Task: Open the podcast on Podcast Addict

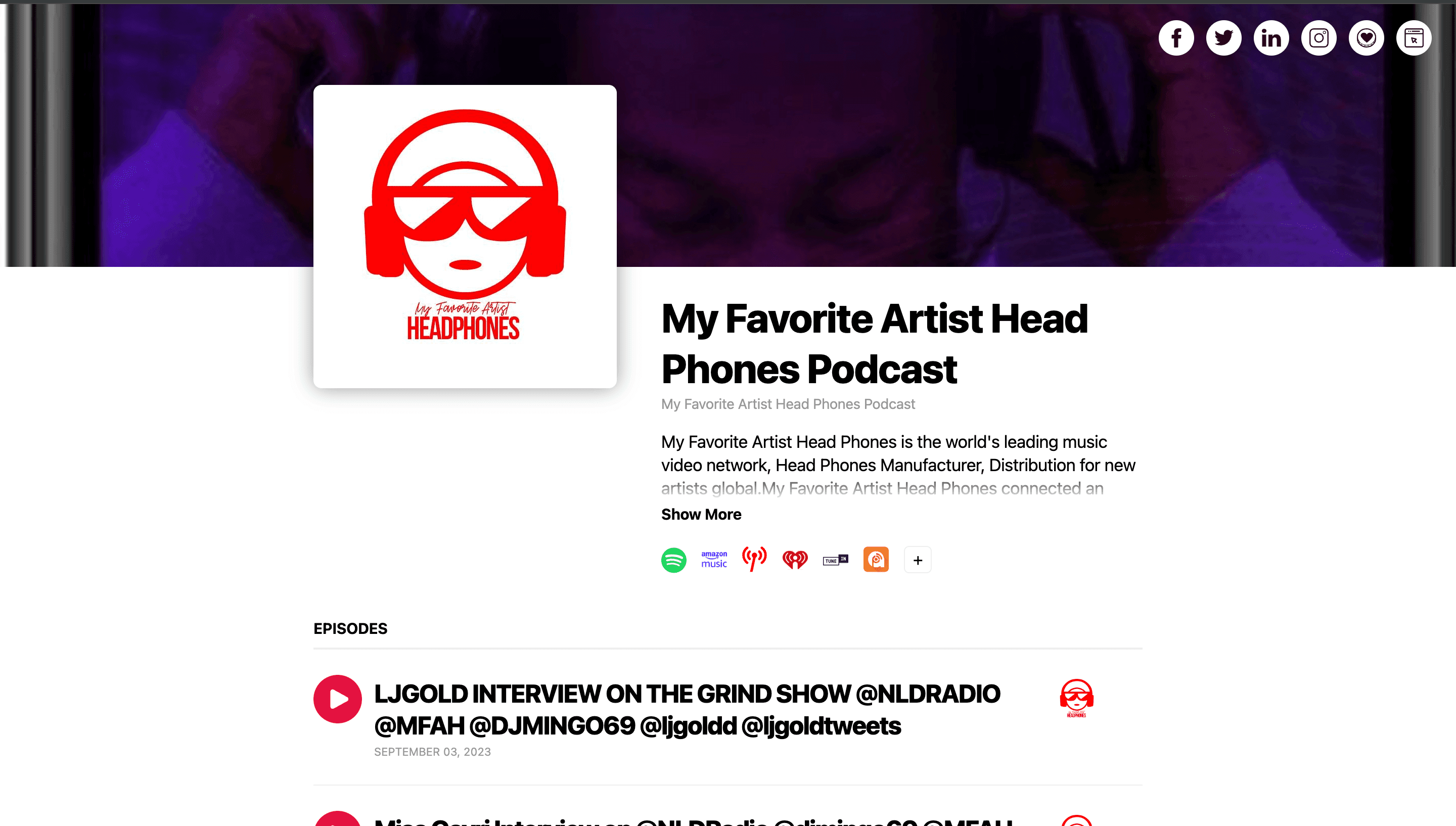Action: click(876, 560)
